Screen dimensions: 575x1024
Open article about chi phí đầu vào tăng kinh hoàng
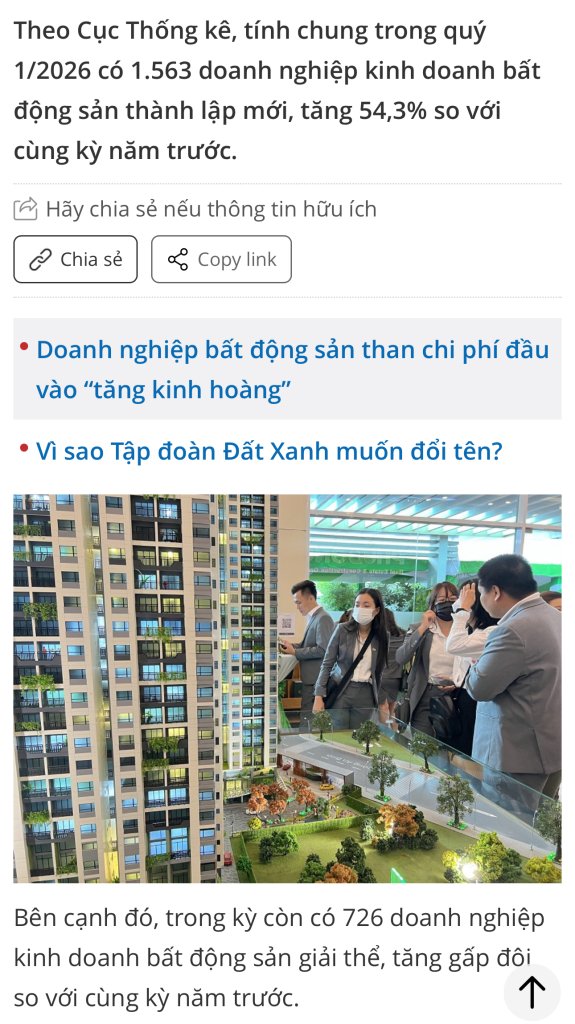coord(292,370)
